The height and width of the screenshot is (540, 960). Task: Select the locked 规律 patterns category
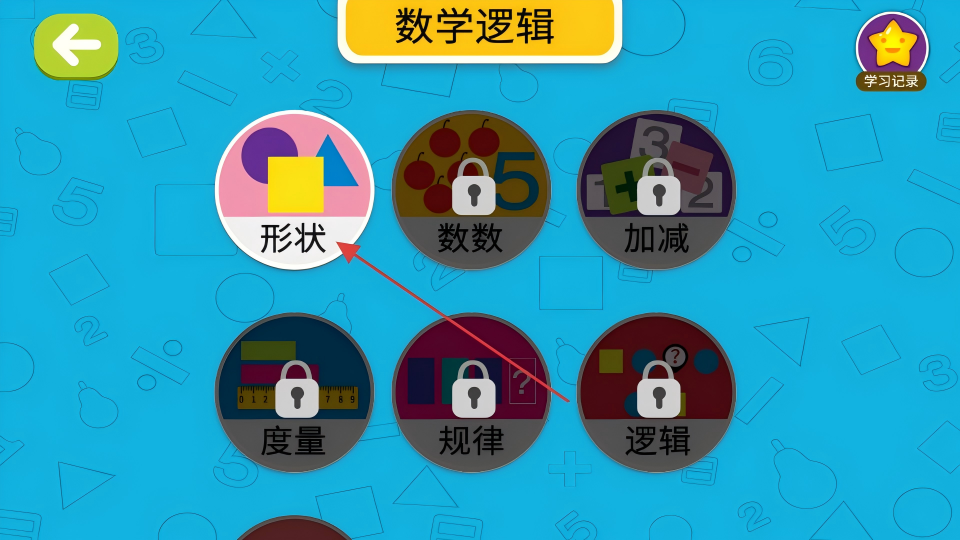(471, 393)
